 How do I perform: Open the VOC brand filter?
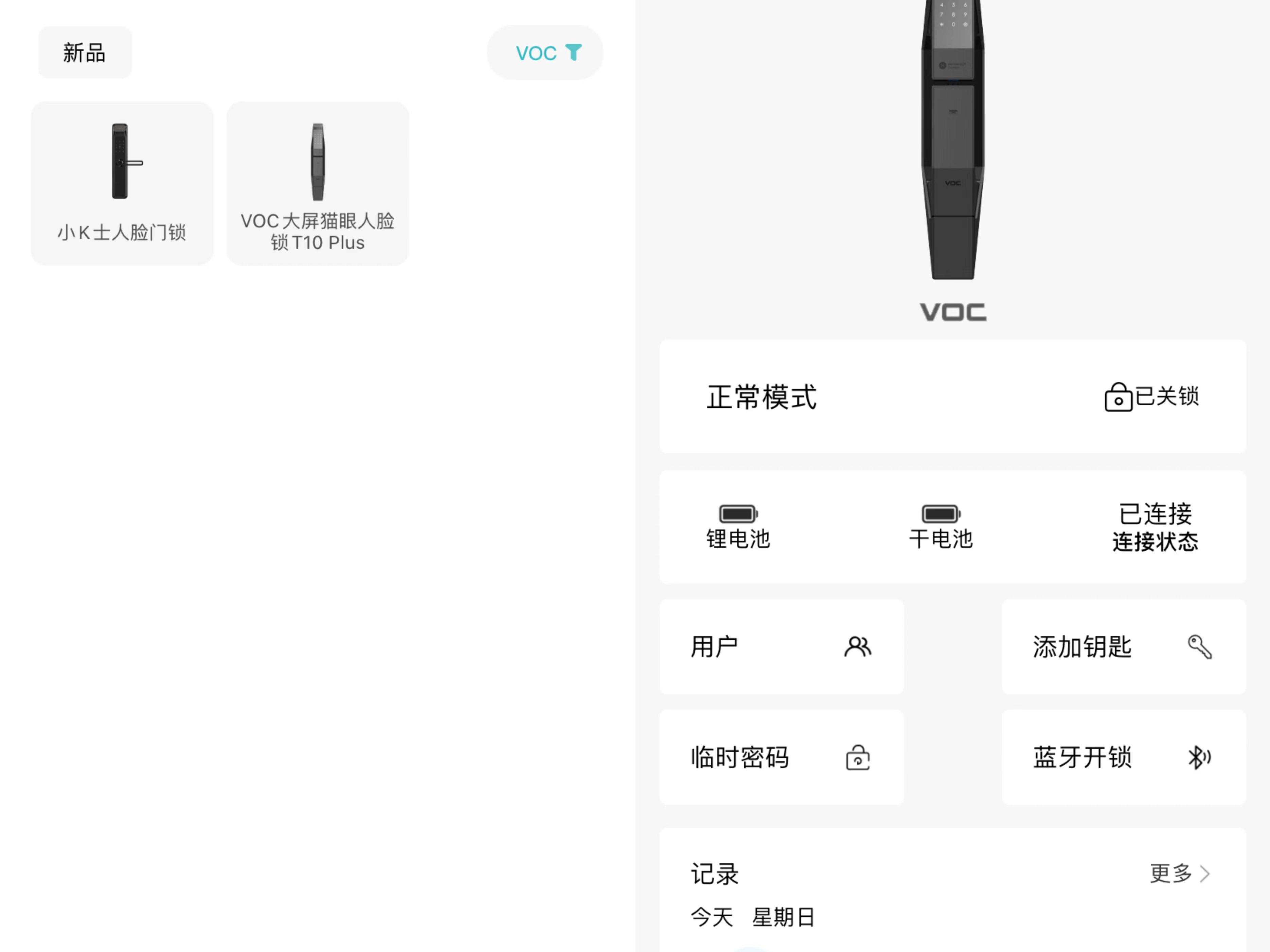[545, 53]
